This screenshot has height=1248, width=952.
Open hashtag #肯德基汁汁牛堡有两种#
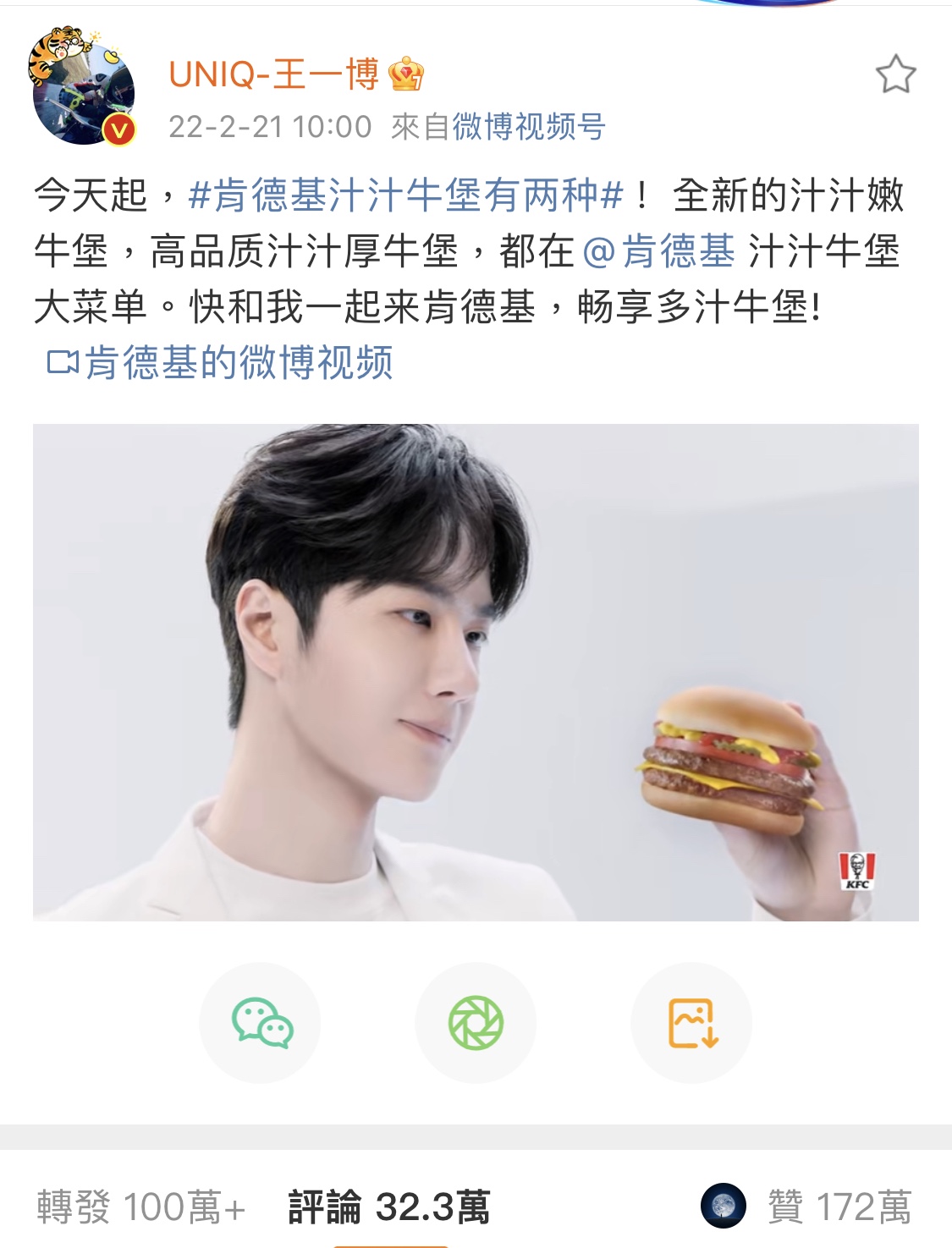coord(405,195)
